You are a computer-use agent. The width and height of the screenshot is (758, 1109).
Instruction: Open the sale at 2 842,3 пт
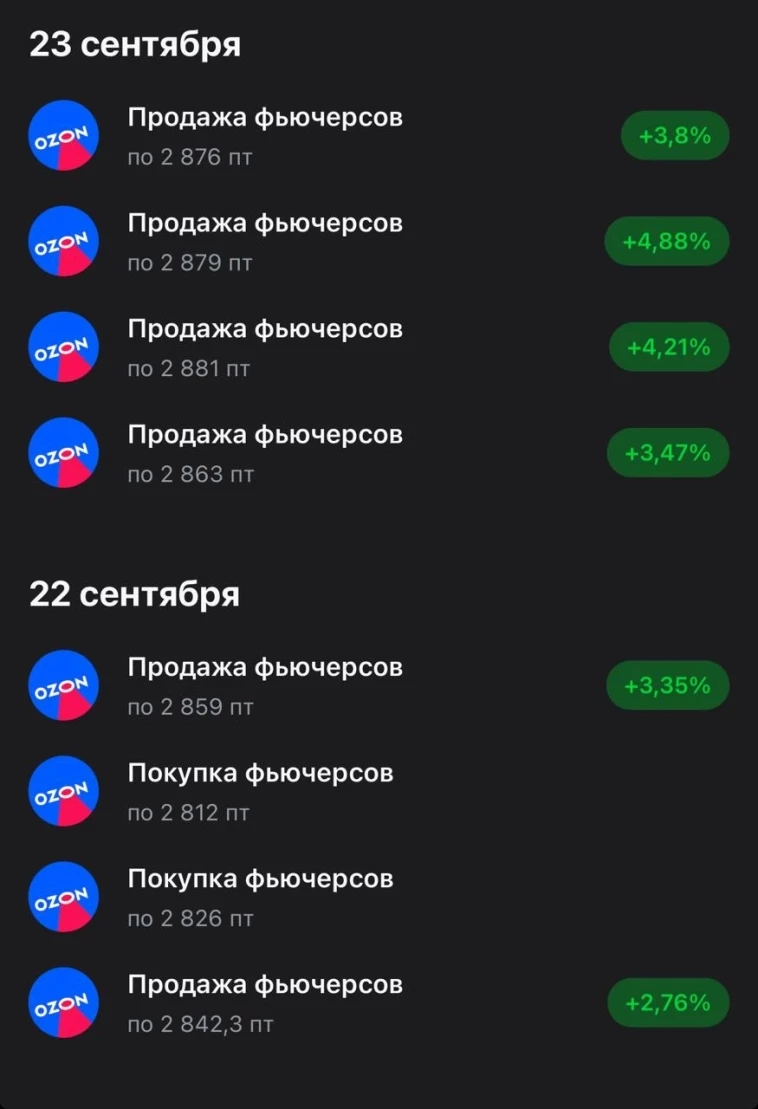(x=379, y=1003)
